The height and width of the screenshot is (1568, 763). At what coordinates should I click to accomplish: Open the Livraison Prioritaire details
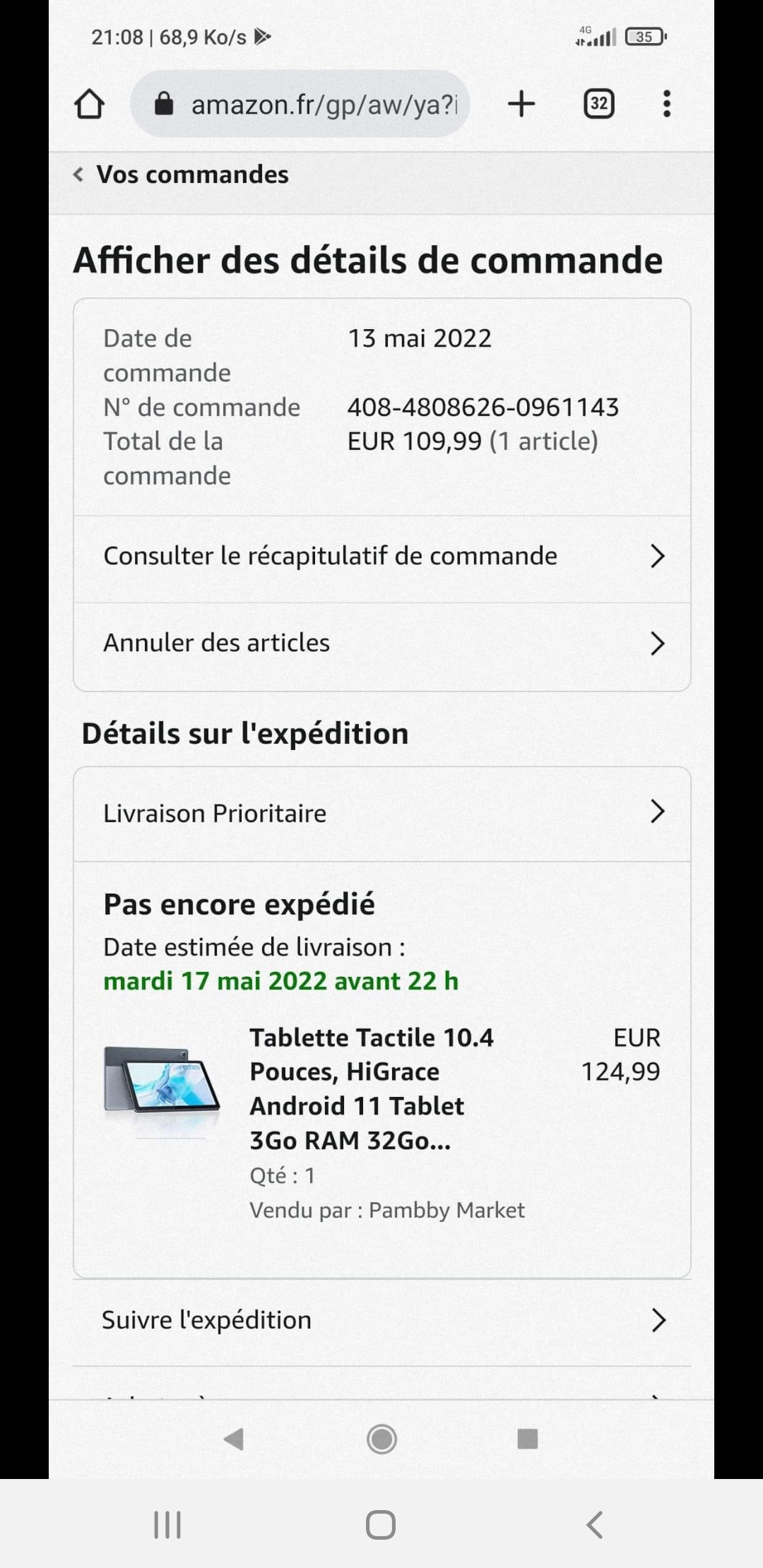coord(381,813)
